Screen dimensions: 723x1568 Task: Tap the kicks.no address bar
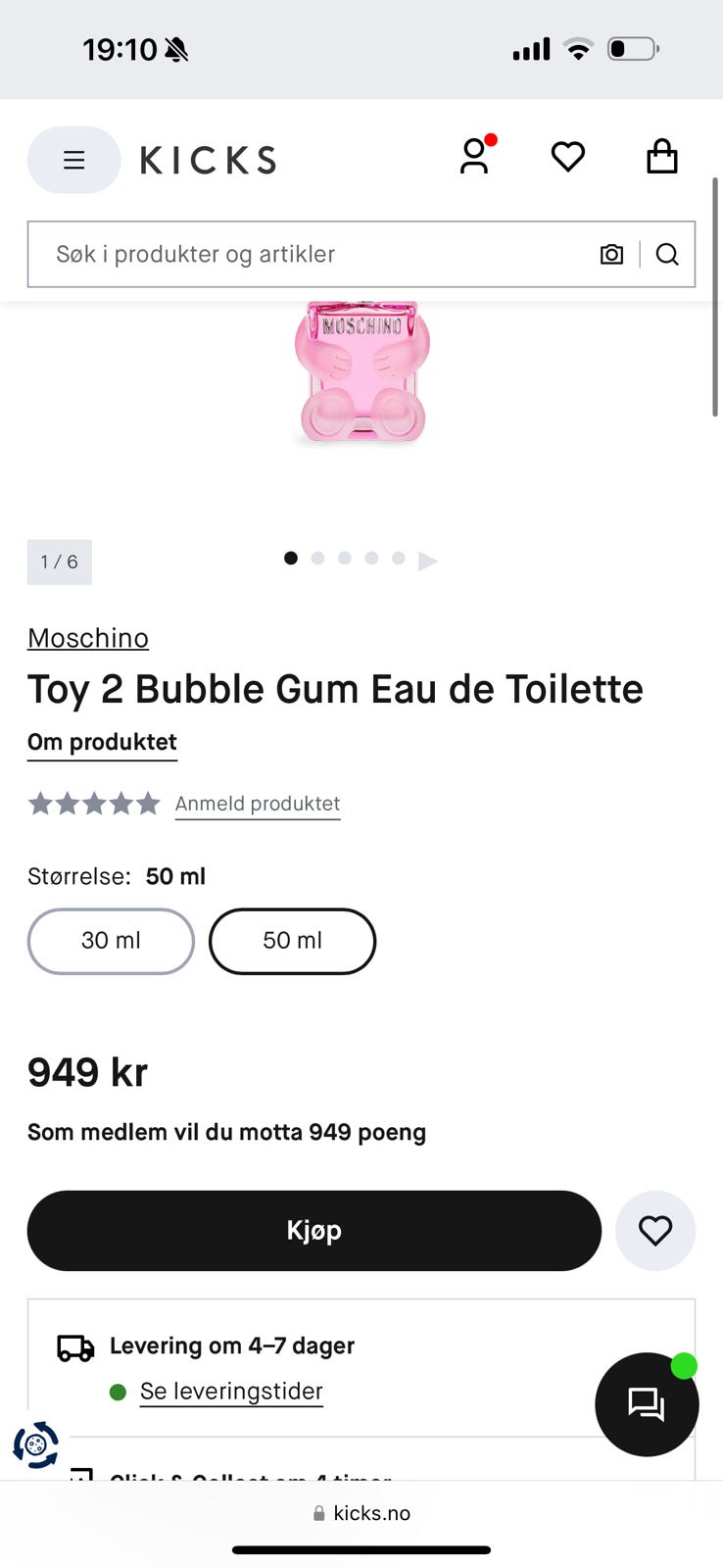(361, 1513)
